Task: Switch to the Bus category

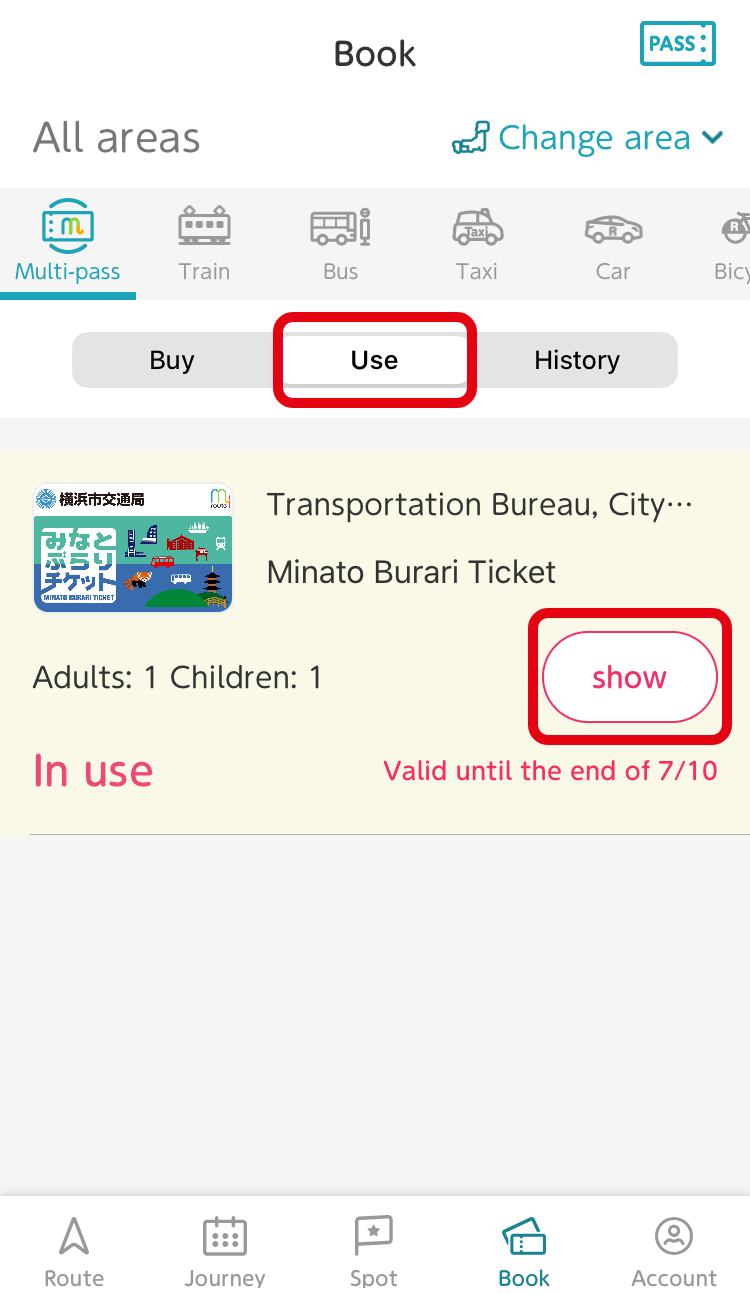Action: (x=340, y=244)
